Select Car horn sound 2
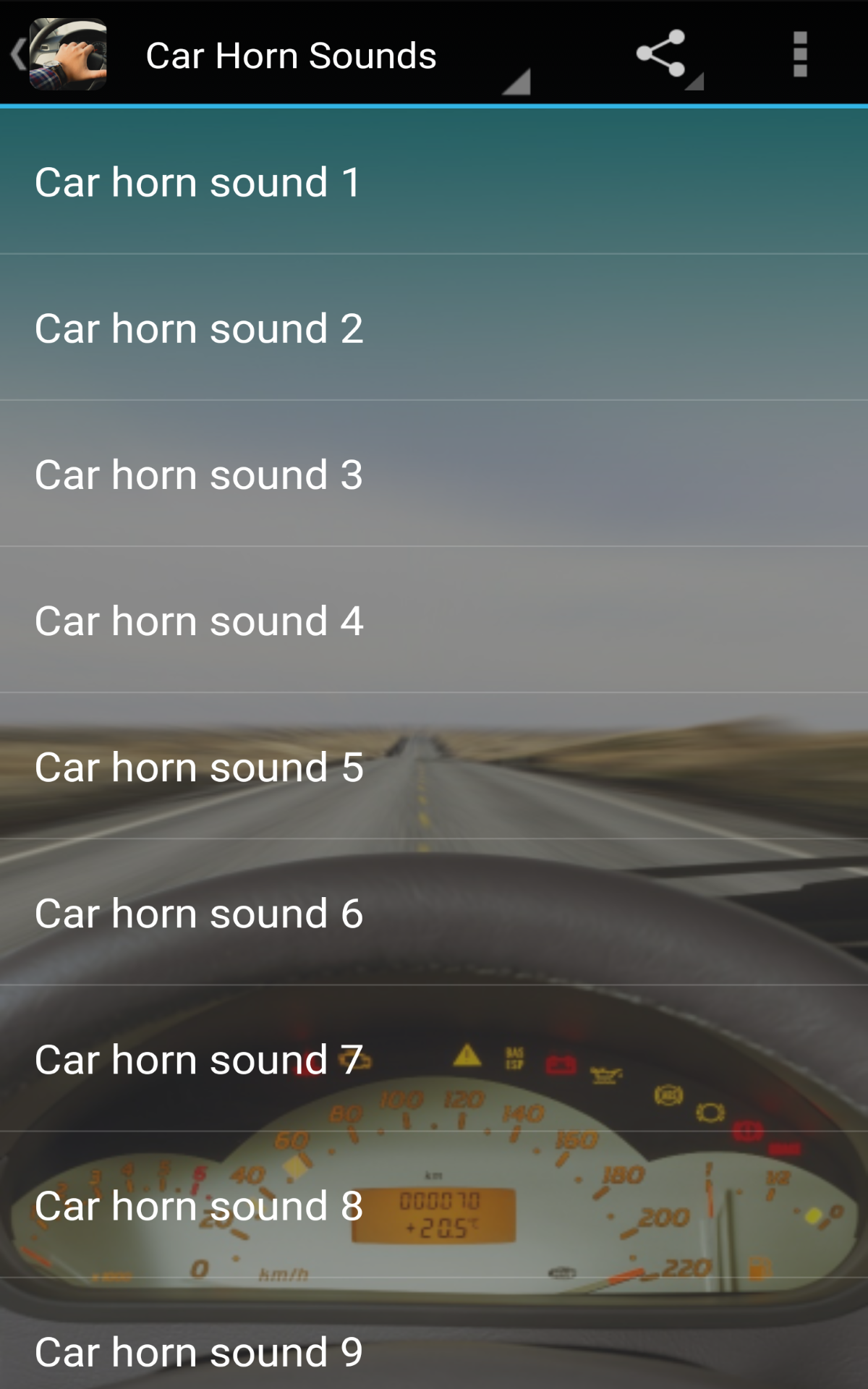 (x=434, y=328)
